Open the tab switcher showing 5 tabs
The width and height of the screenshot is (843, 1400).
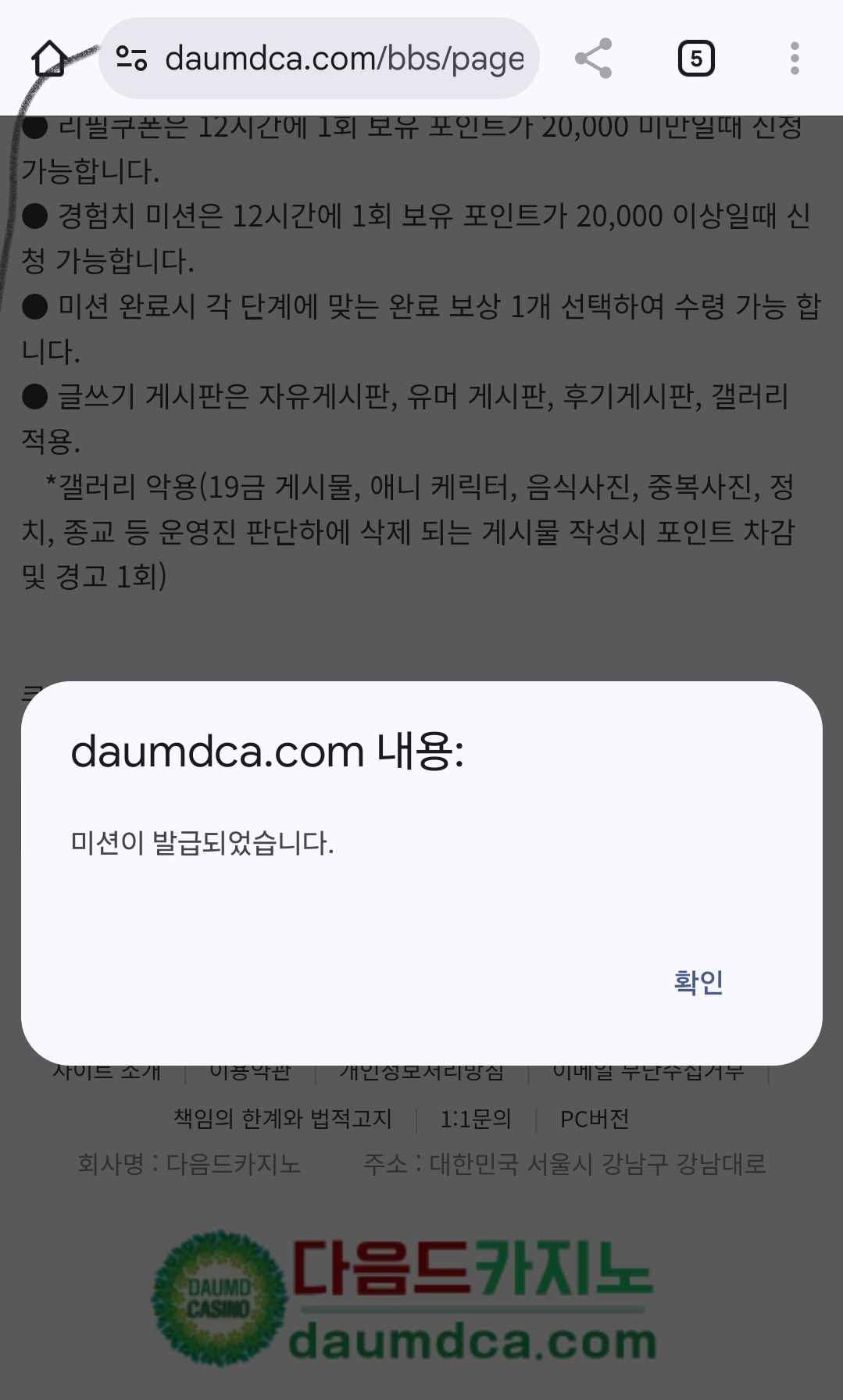695,59
